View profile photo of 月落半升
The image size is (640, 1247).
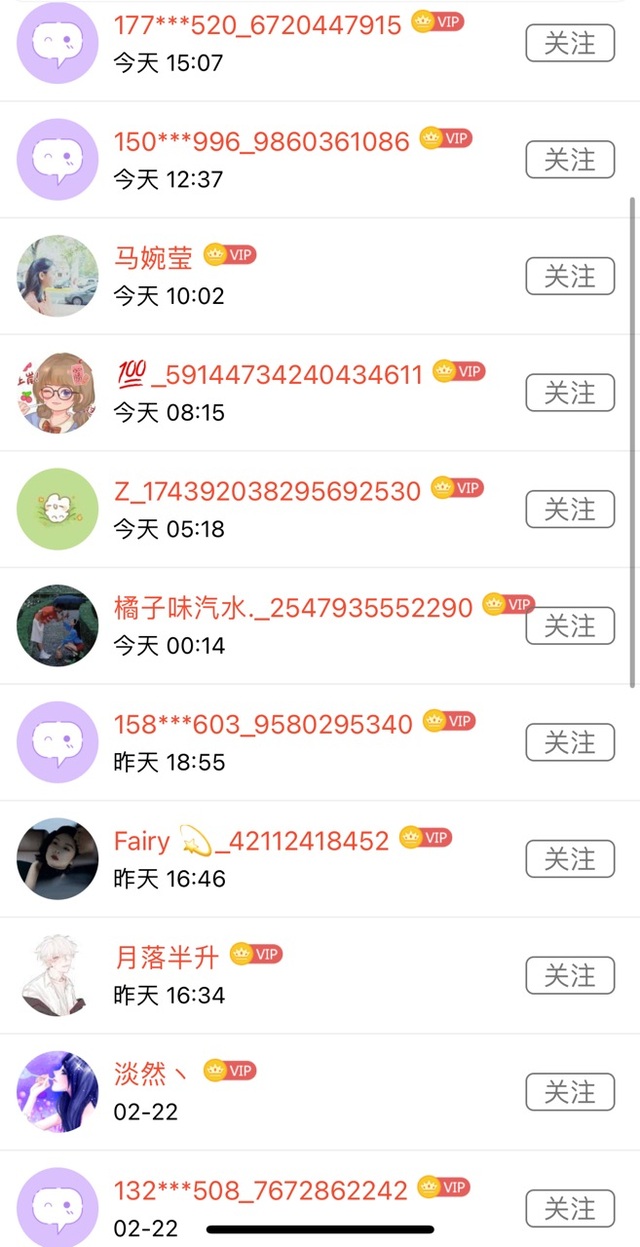[x=58, y=975]
